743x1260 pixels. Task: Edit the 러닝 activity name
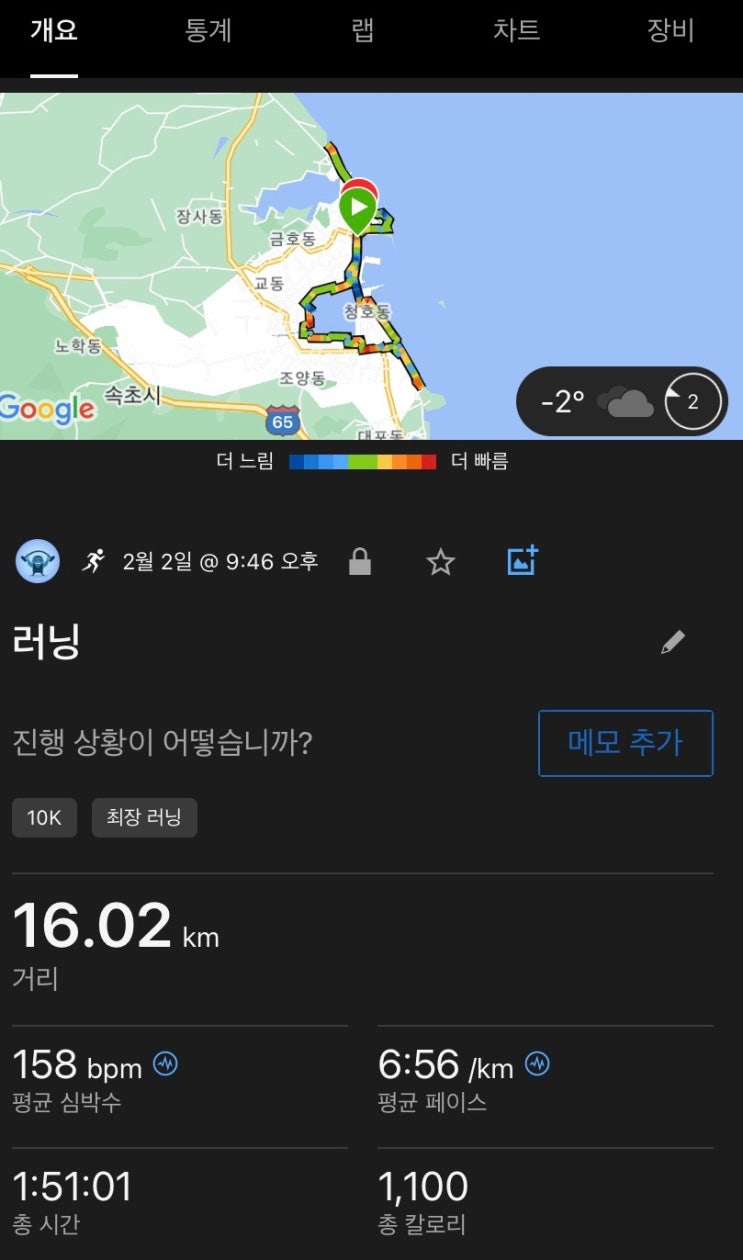[673, 642]
